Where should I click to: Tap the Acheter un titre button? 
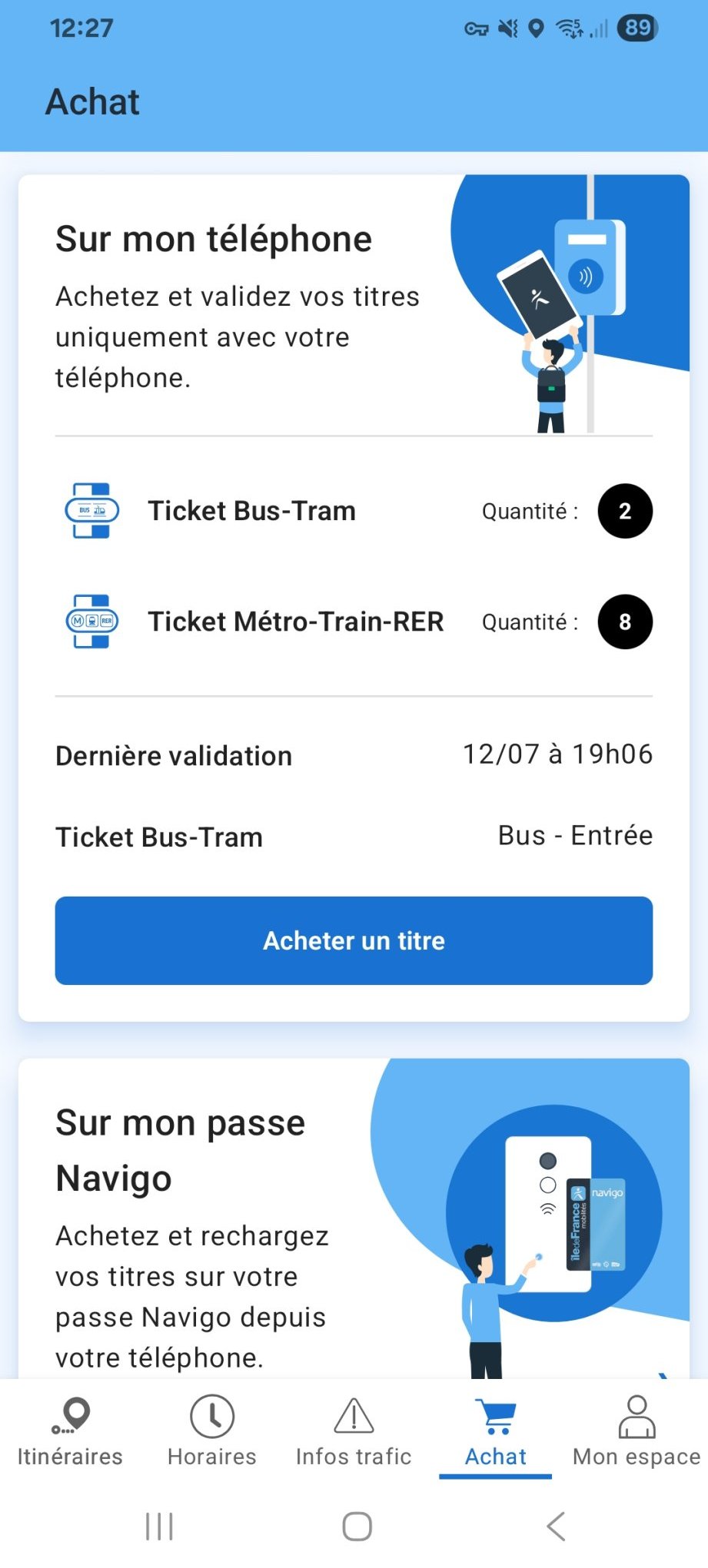[354, 940]
